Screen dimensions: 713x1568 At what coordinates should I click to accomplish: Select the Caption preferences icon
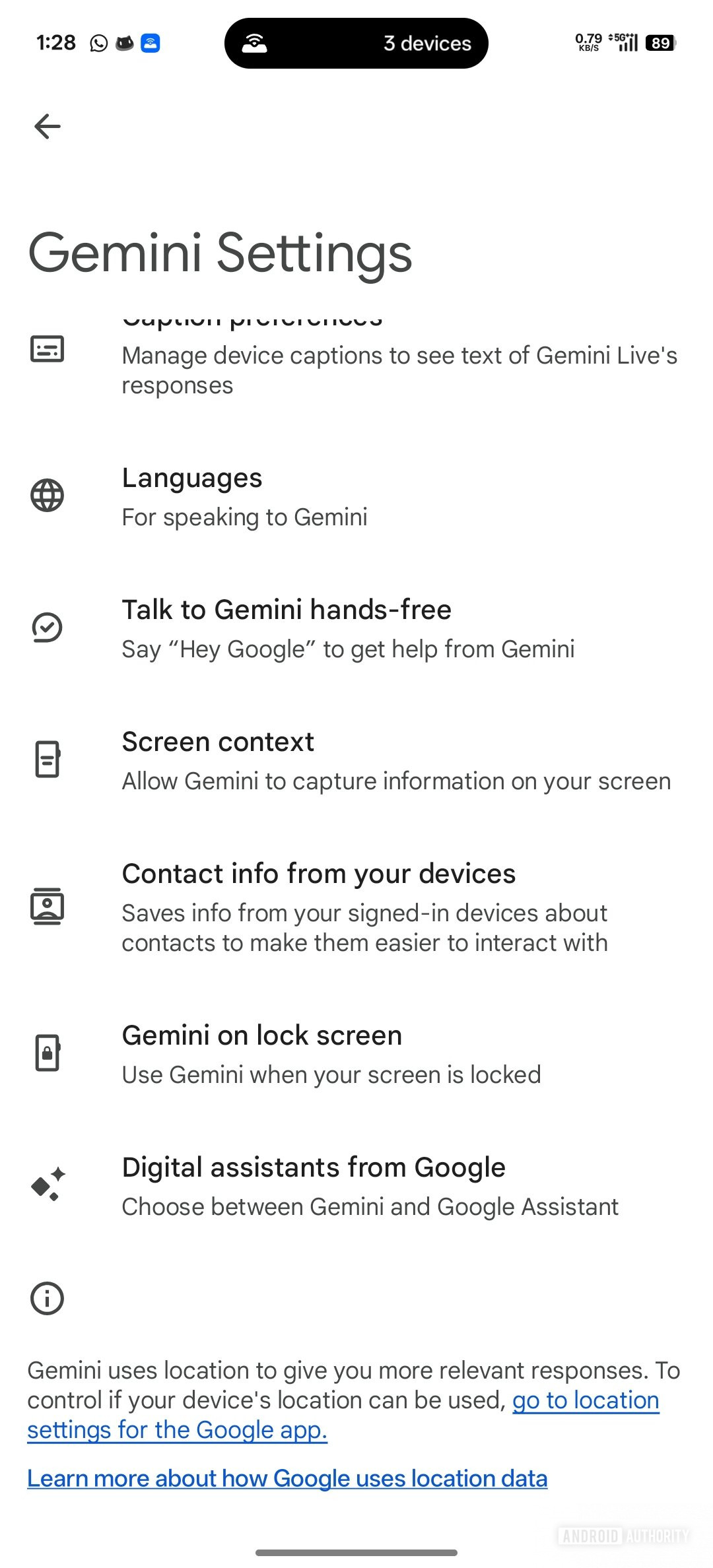click(x=47, y=348)
